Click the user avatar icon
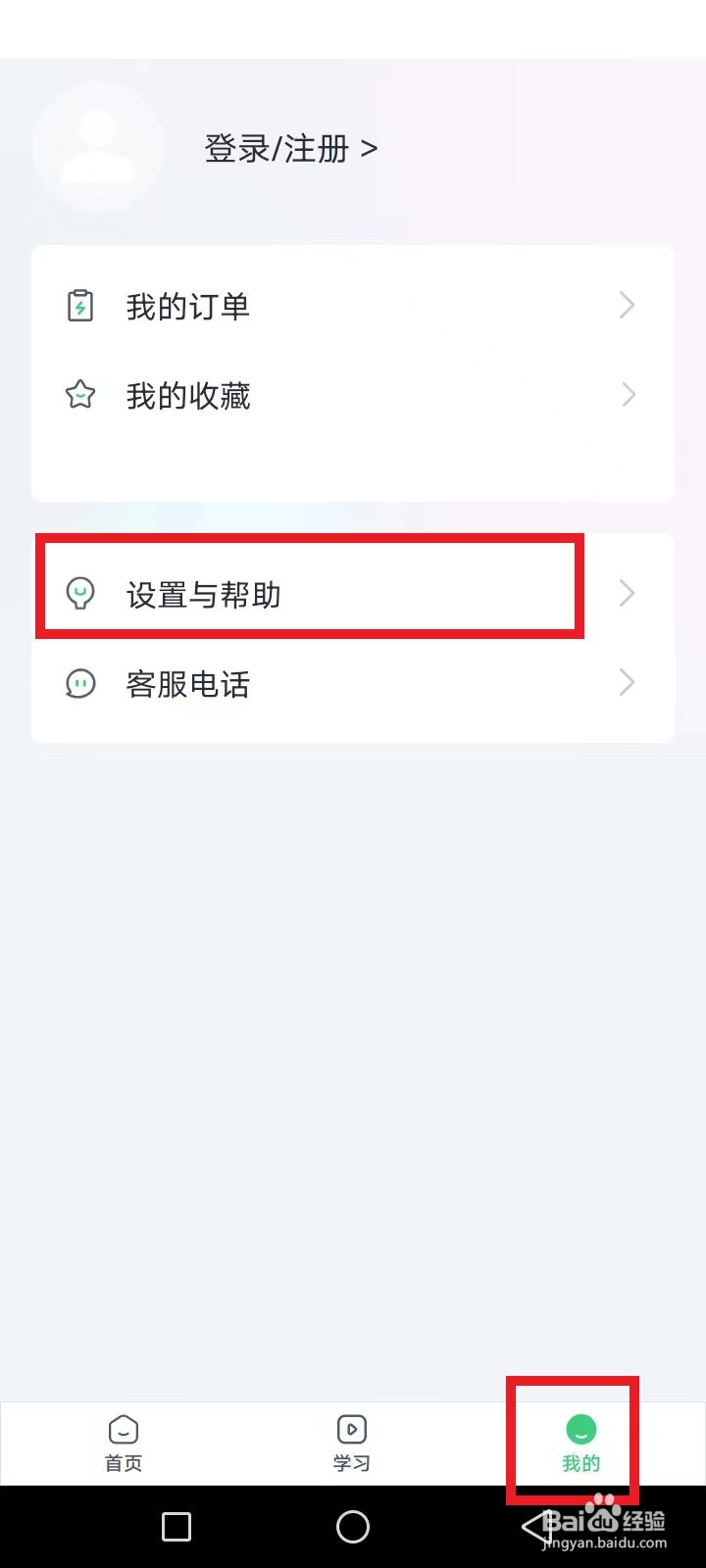The height and width of the screenshot is (1568, 706). point(98,147)
